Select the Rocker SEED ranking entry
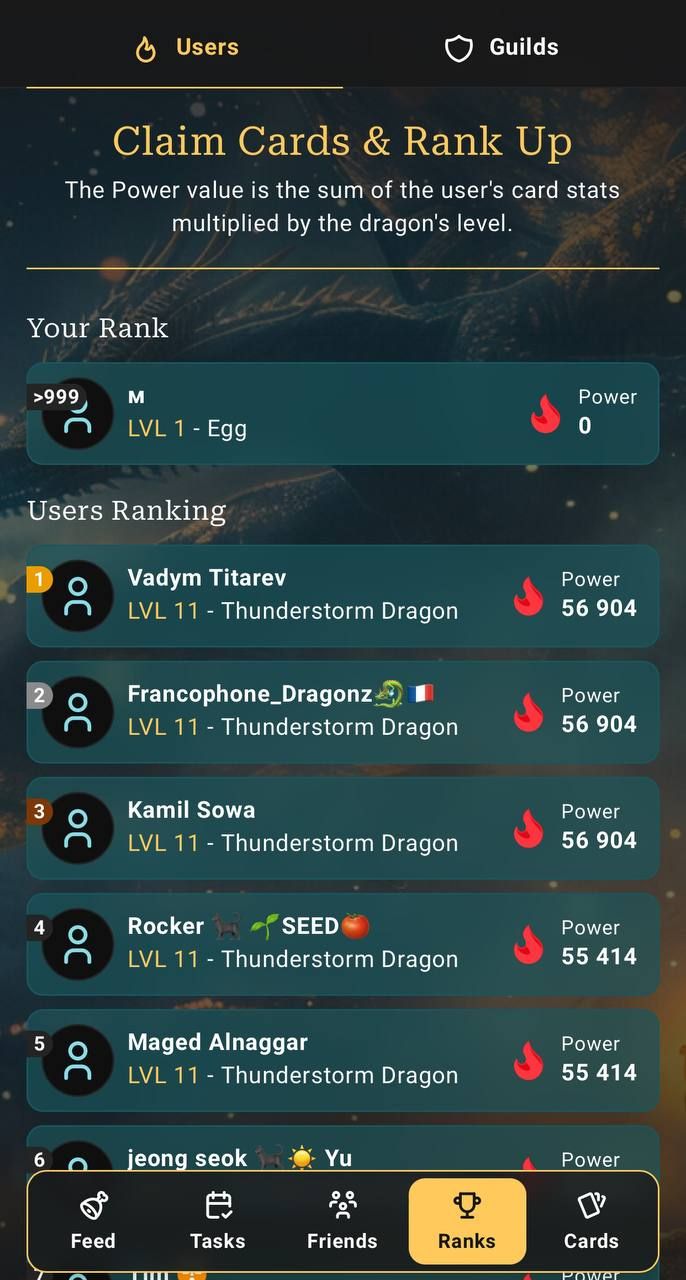686x1280 pixels. [x=342, y=943]
